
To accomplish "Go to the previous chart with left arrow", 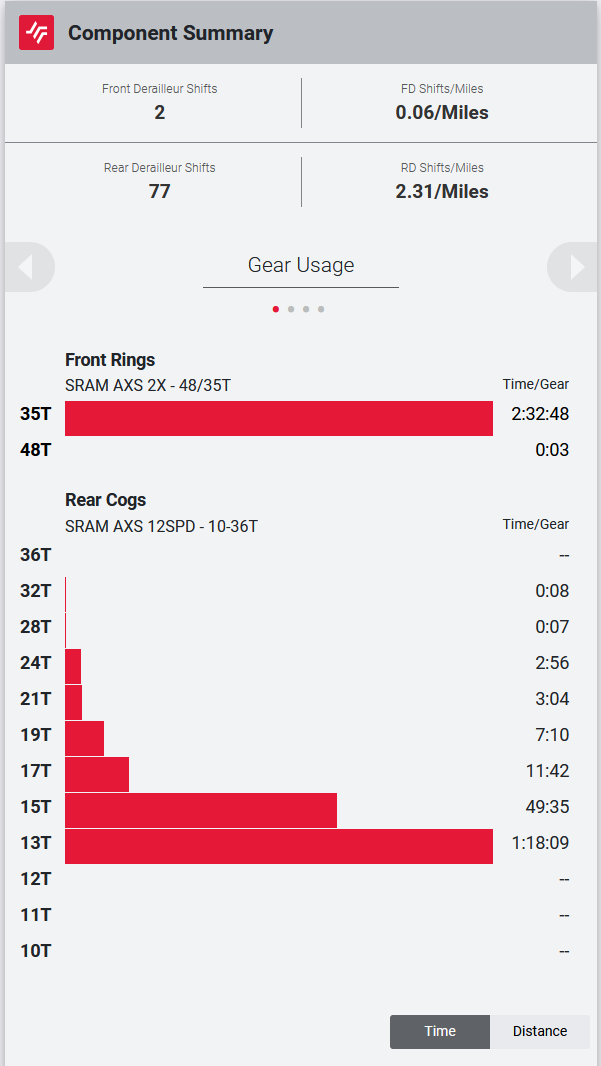I will (29, 267).
